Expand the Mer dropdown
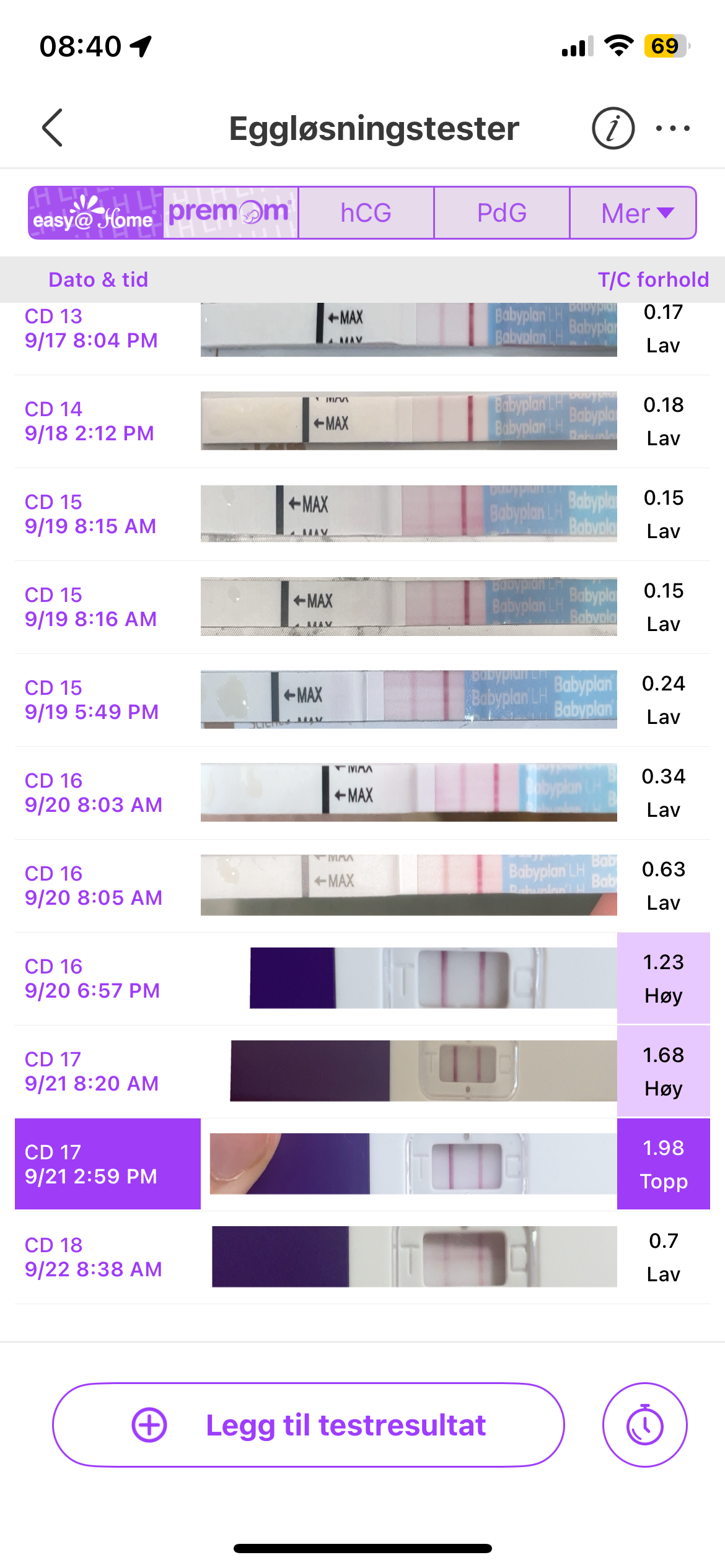The height and width of the screenshot is (1568, 725). click(x=633, y=213)
